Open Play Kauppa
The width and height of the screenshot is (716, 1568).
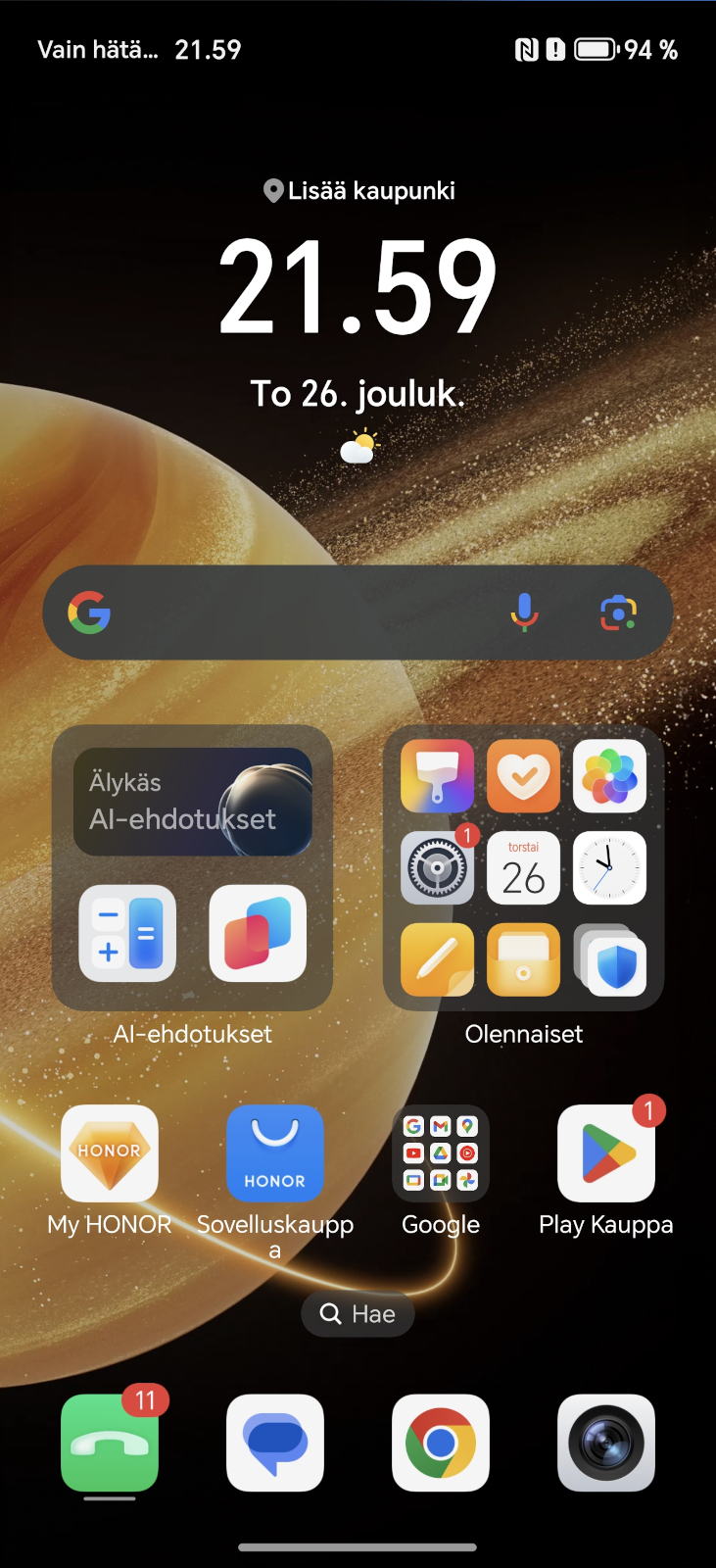click(x=606, y=1153)
